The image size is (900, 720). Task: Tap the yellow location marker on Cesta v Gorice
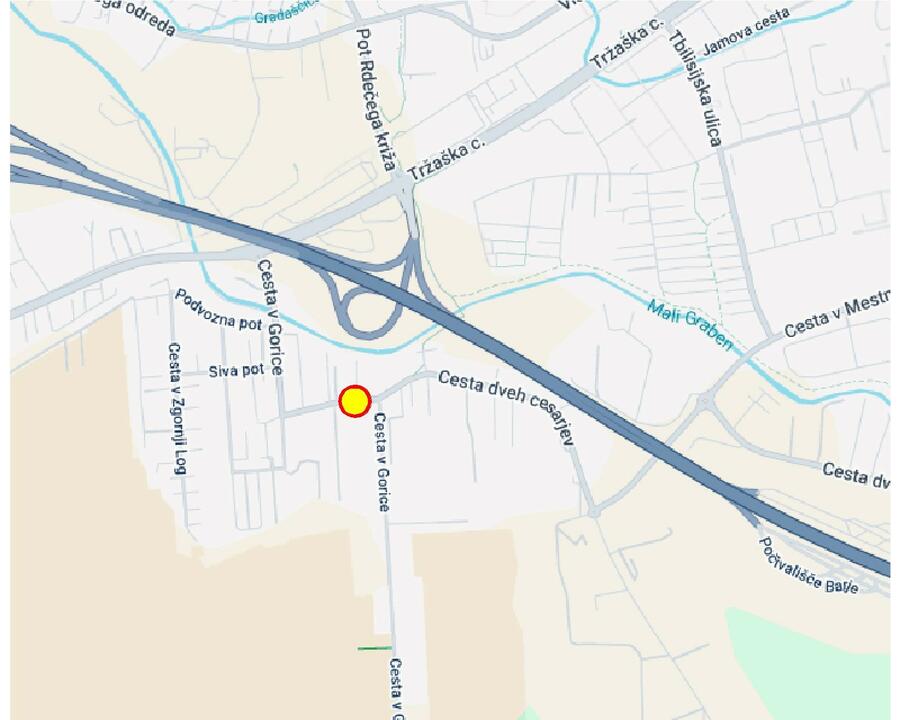pos(354,401)
